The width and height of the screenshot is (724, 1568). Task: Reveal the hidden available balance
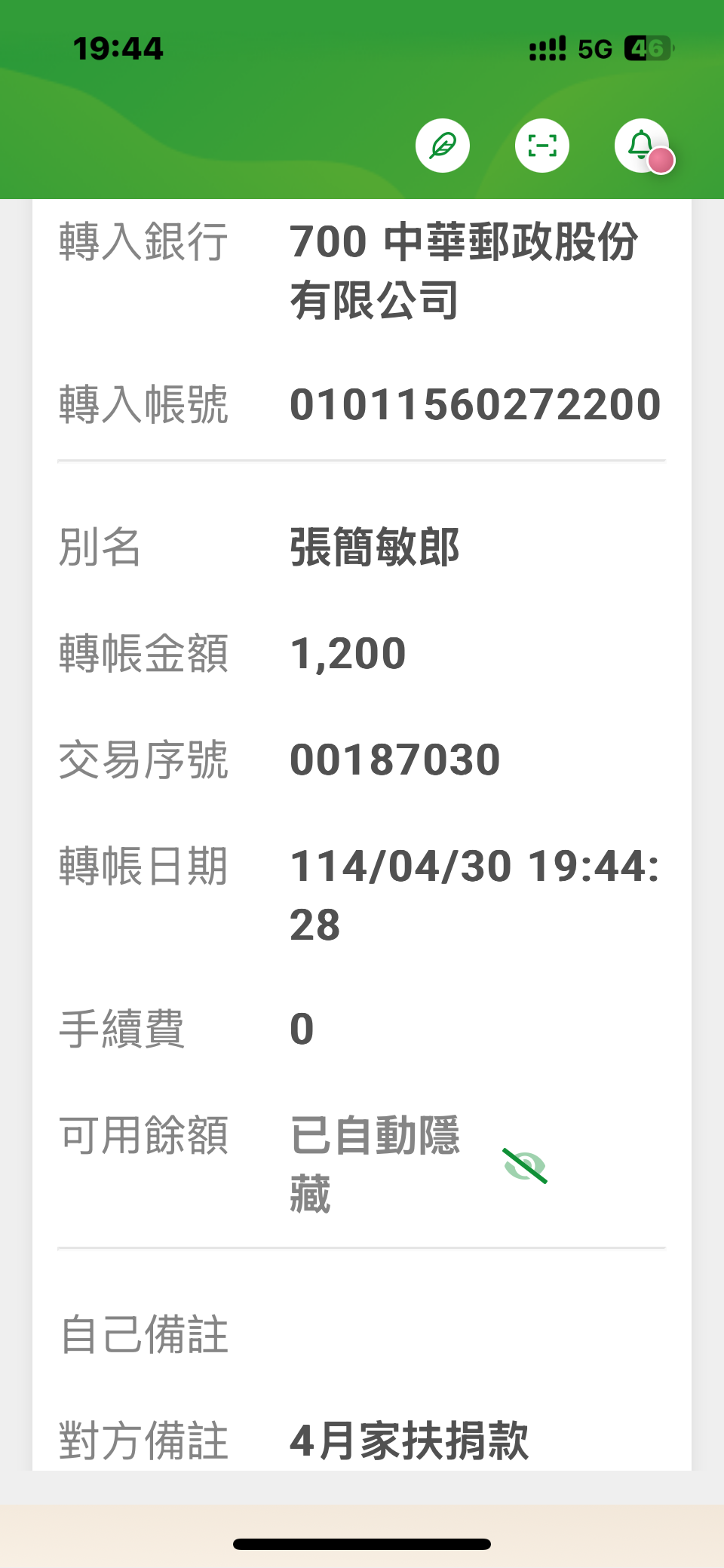[525, 1166]
